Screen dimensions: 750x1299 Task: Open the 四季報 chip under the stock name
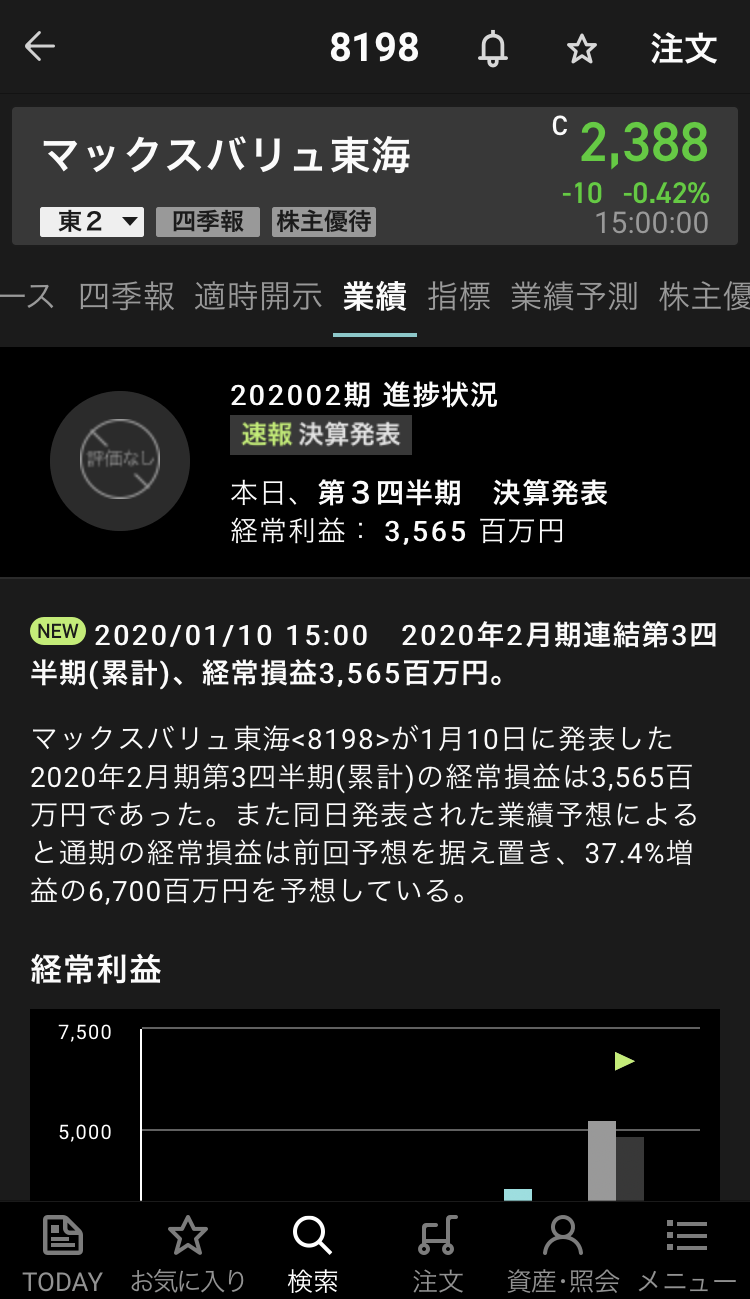[208, 221]
